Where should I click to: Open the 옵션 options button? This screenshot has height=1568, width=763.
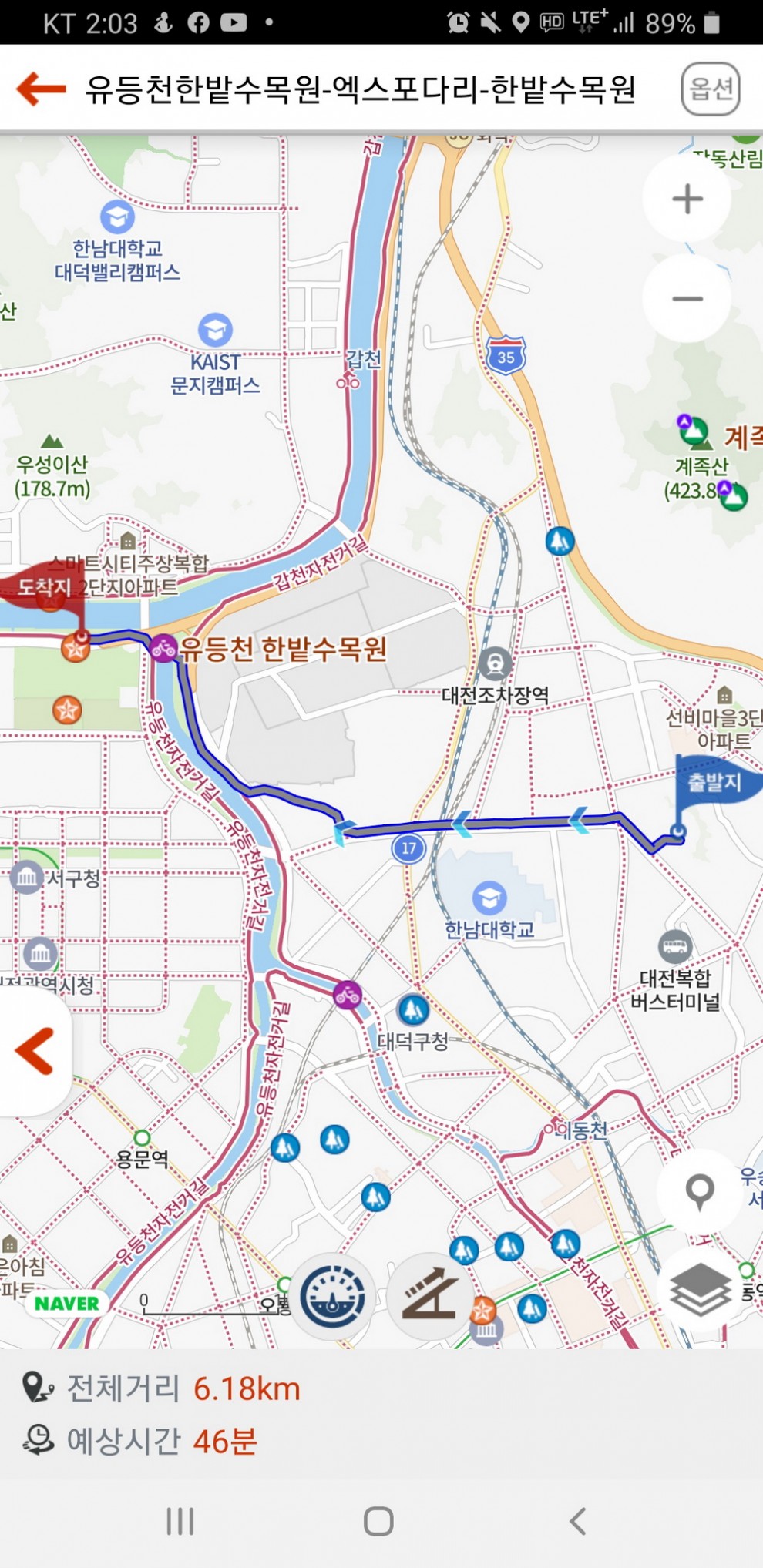(x=710, y=89)
